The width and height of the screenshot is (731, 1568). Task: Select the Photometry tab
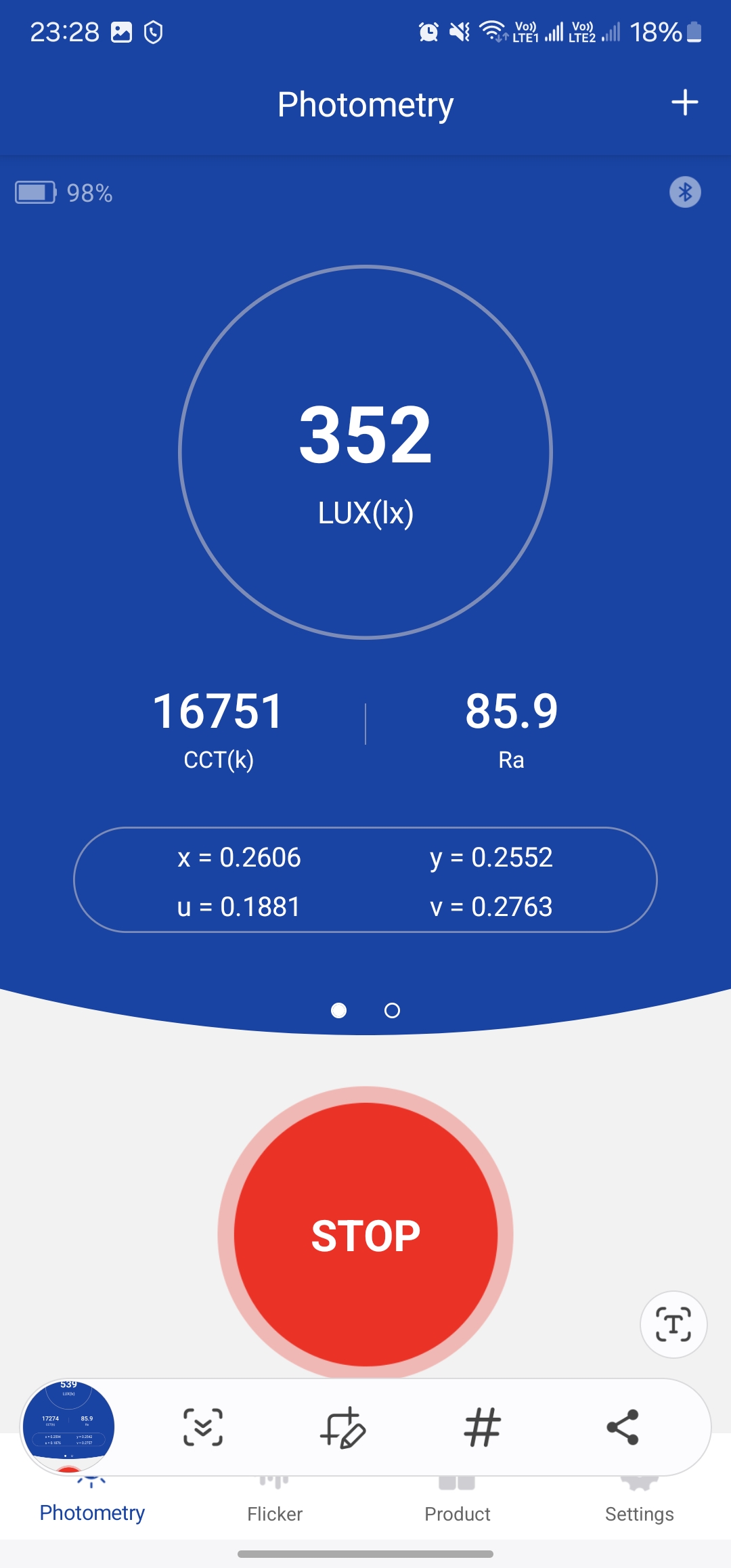click(92, 1512)
